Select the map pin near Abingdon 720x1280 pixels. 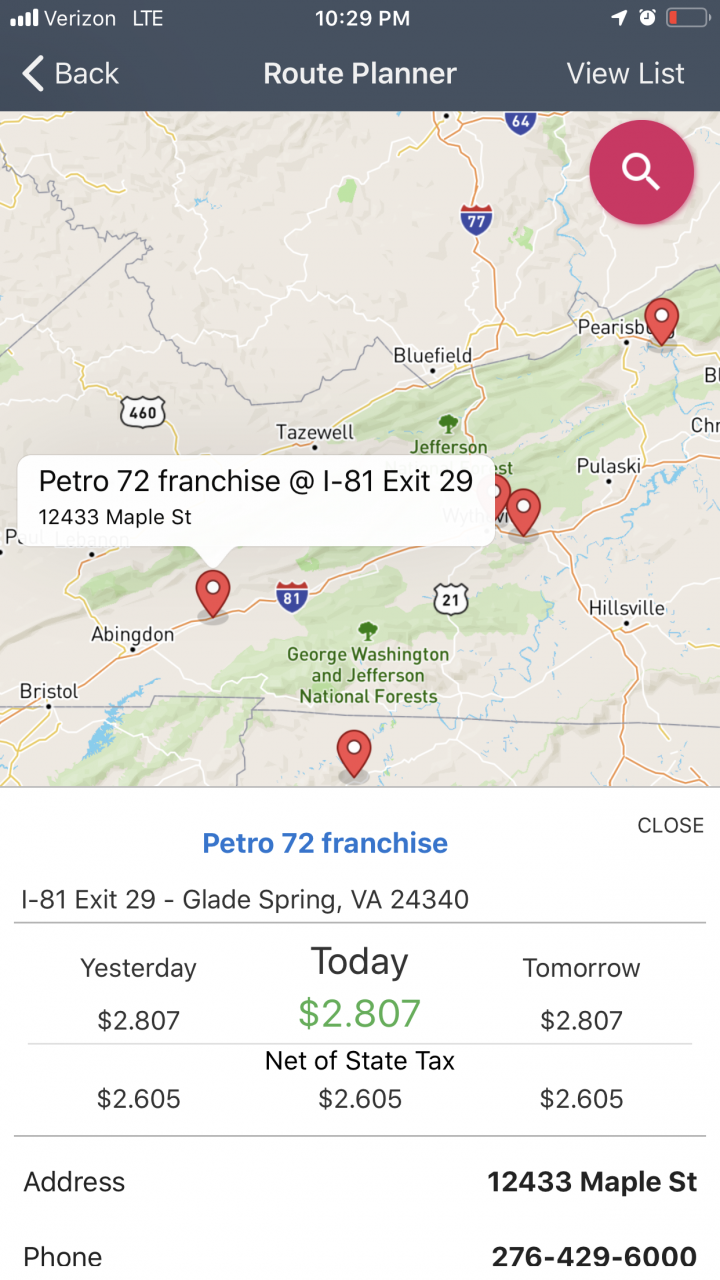pyautogui.click(x=212, y=595)
